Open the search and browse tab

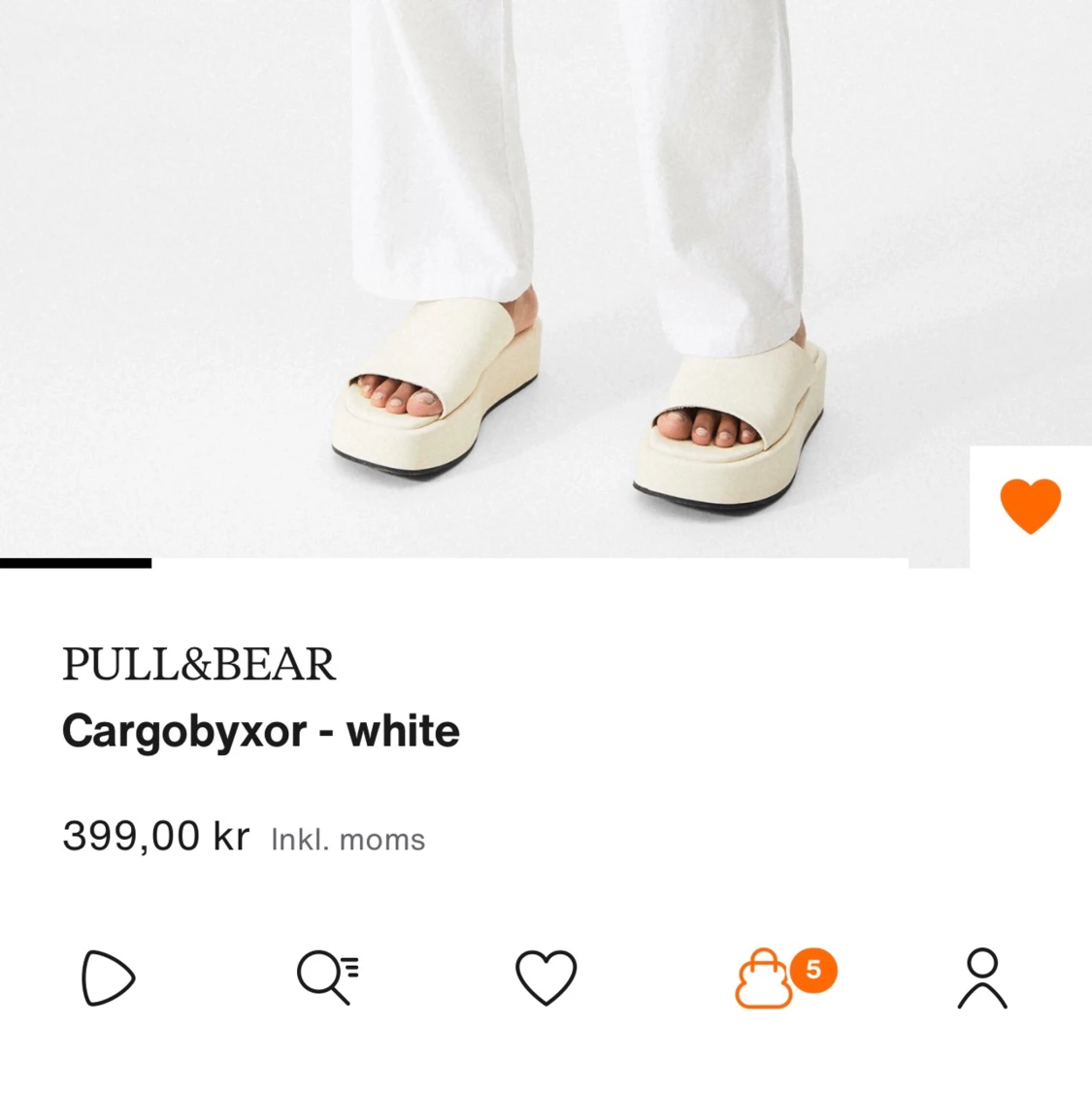[x=327, y=977]
